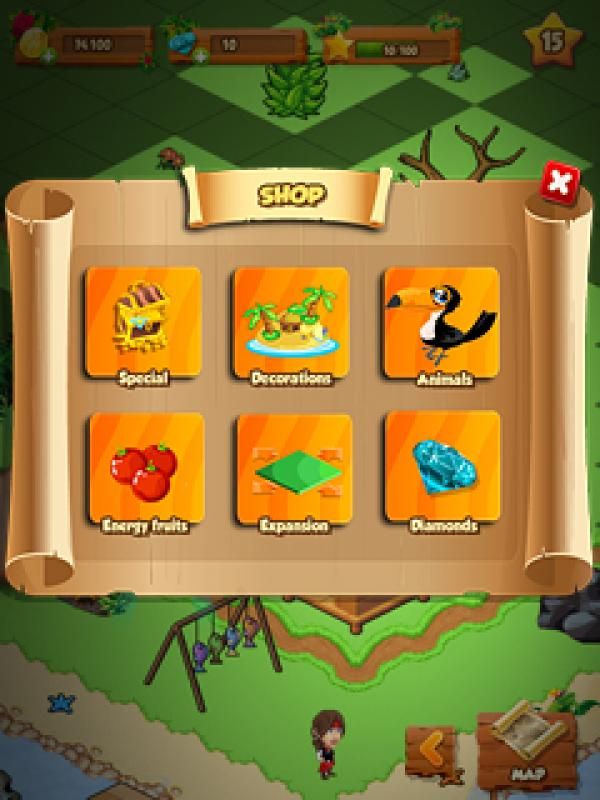Viewport: 600px width, 800px height.
Task: Add more diamonds with plus icon
Action: coord(199,57)
